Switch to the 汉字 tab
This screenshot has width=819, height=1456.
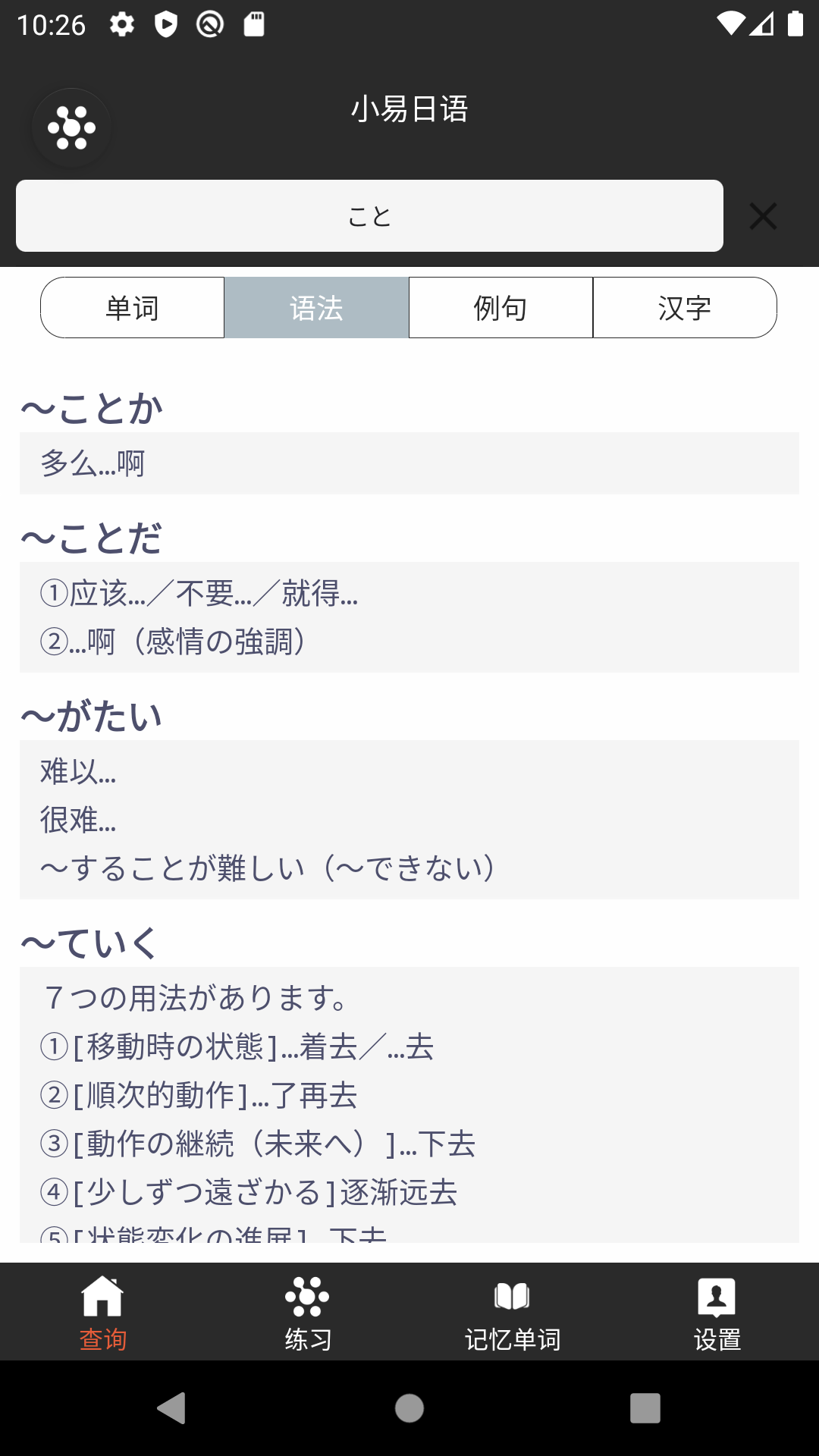(x=684, y=307)
